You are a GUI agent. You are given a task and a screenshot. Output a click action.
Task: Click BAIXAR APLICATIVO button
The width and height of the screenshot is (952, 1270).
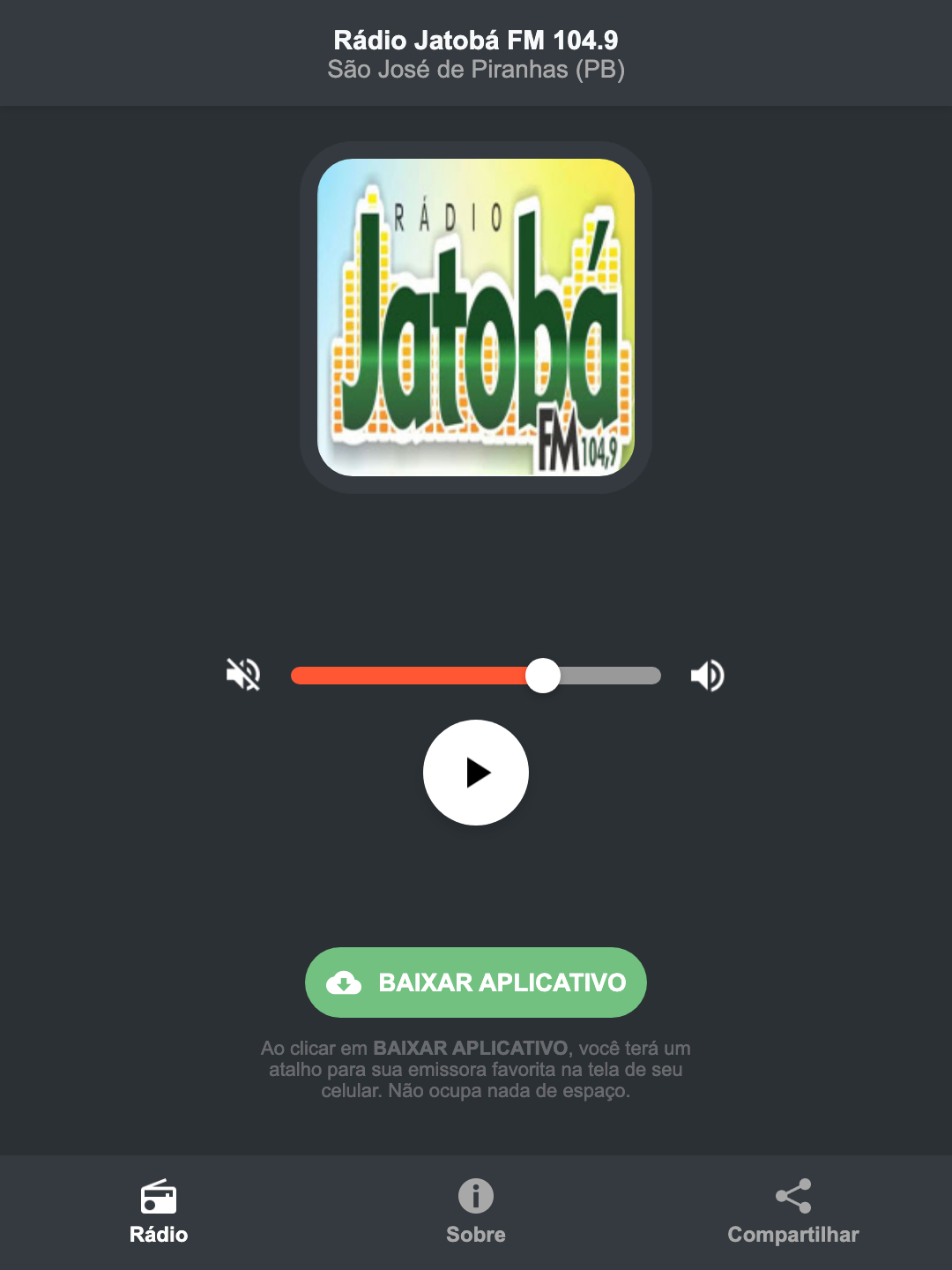[x=475, y=982]
